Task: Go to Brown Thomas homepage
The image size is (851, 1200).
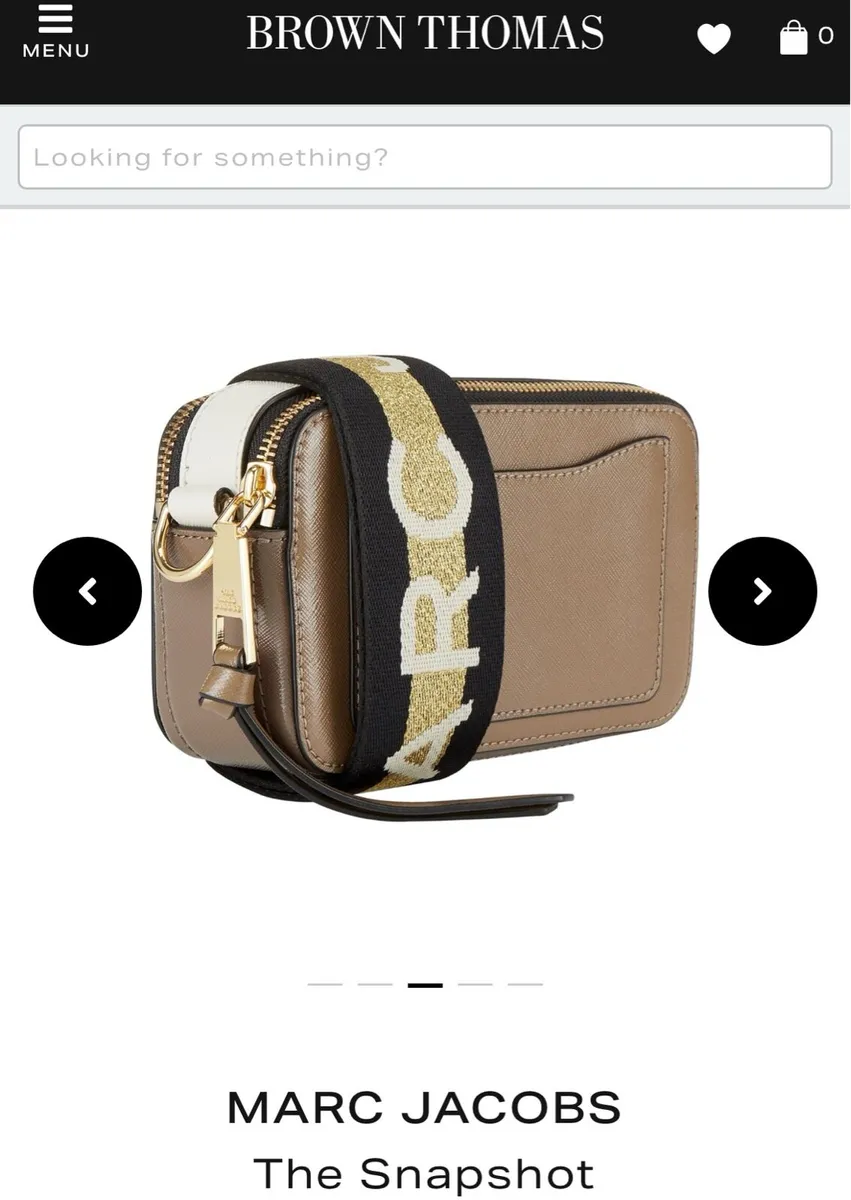Action: coord(425,34)
